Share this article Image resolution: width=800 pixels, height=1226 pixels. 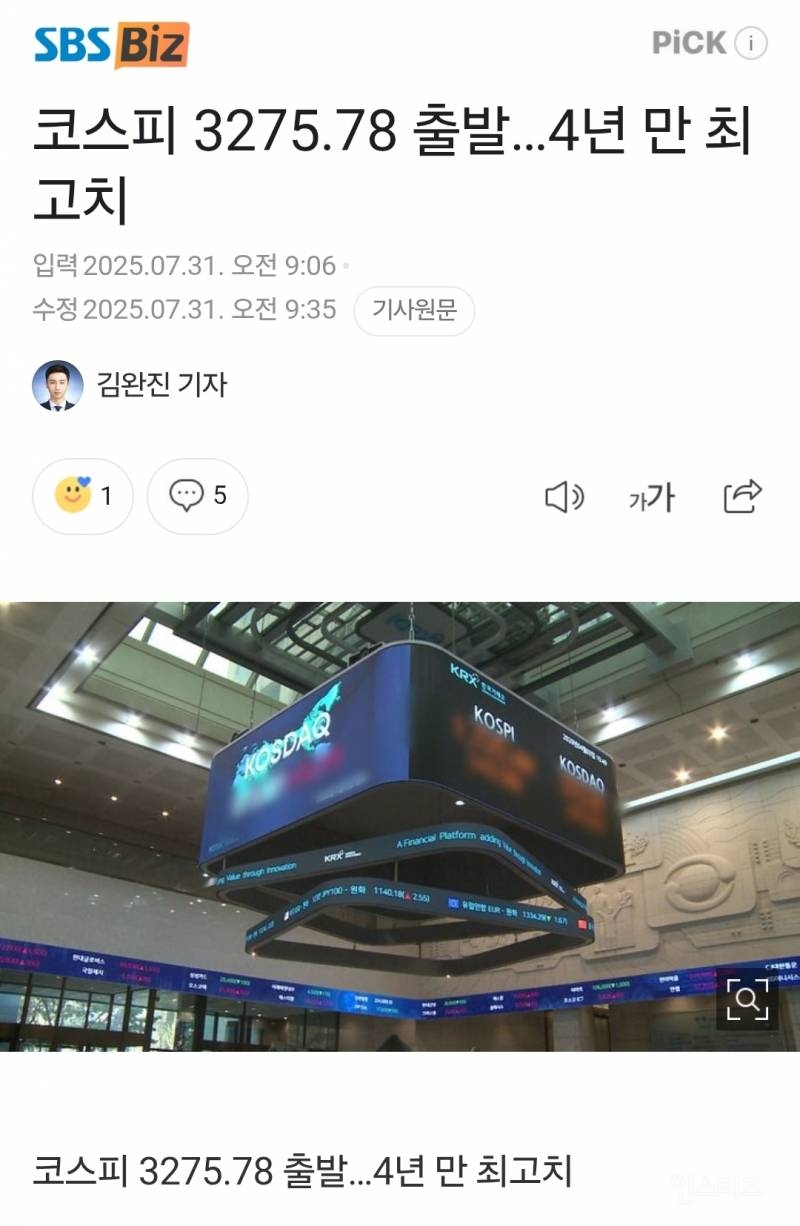(742, 496)
